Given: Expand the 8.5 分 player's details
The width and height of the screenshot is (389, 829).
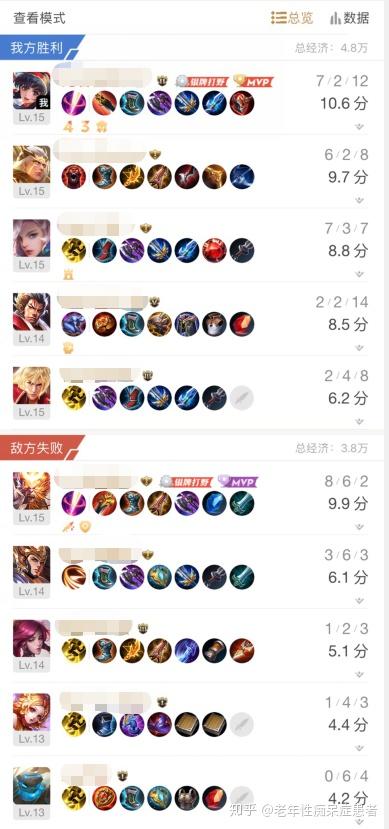Looking at the screenshot, I should (359, 348).
